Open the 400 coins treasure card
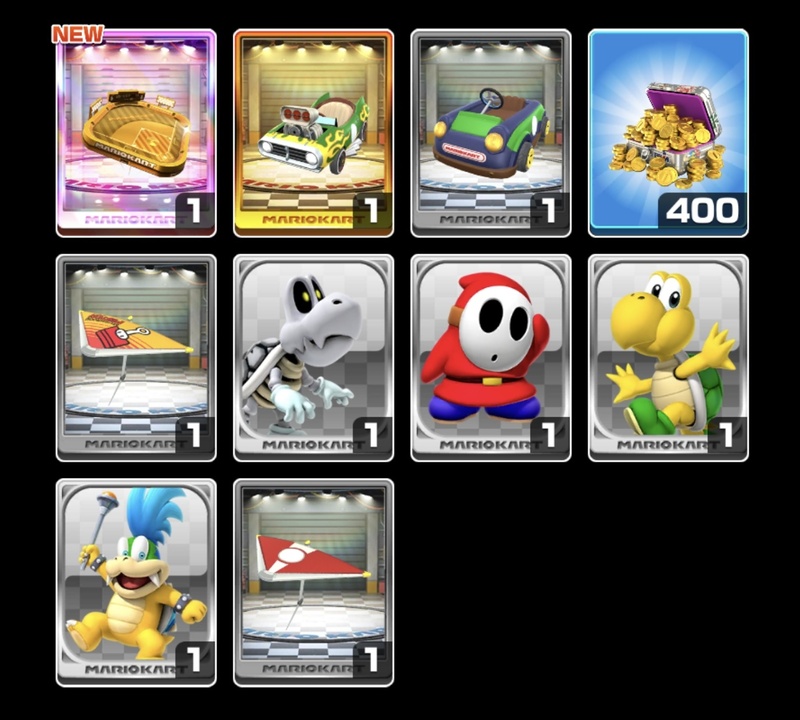The image size is (800, 720). [x=667, y=133]
